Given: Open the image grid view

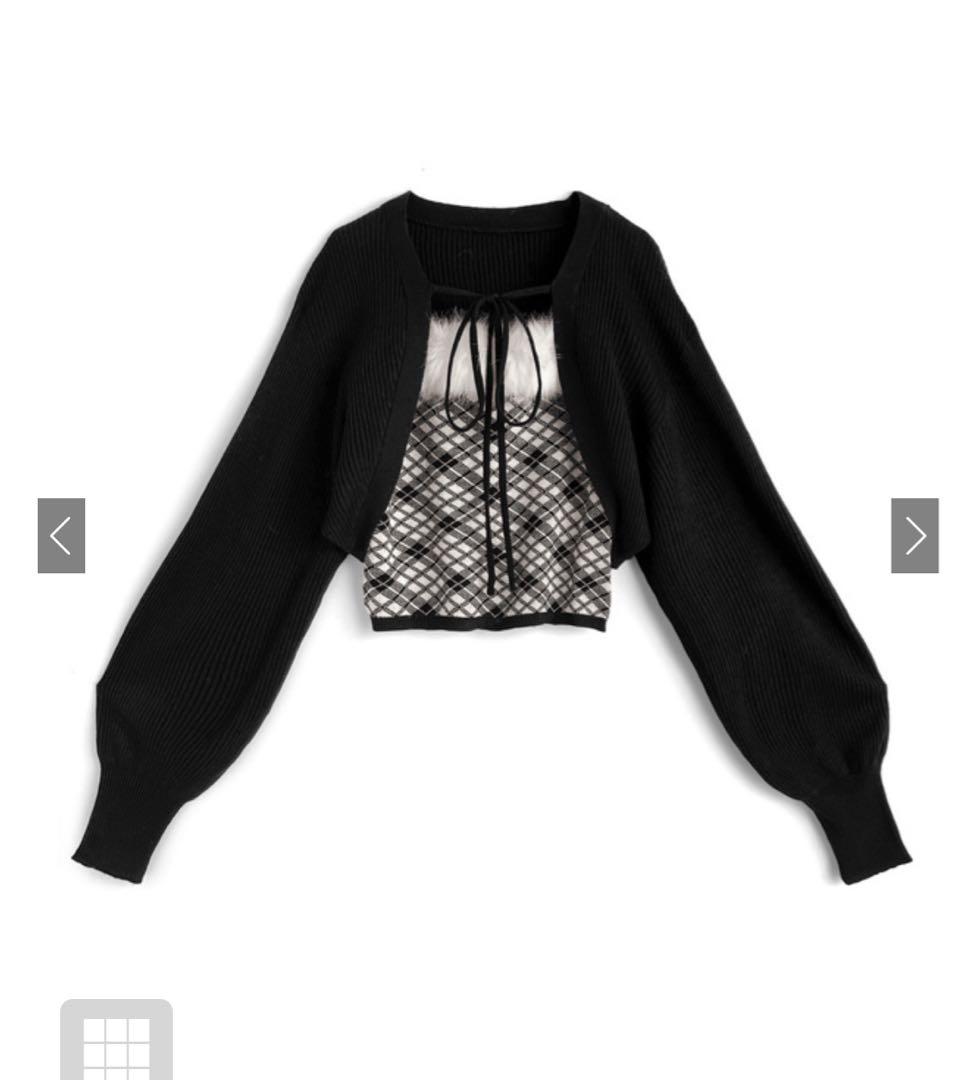Looking at the screenshot, I should click(116, 1039).
